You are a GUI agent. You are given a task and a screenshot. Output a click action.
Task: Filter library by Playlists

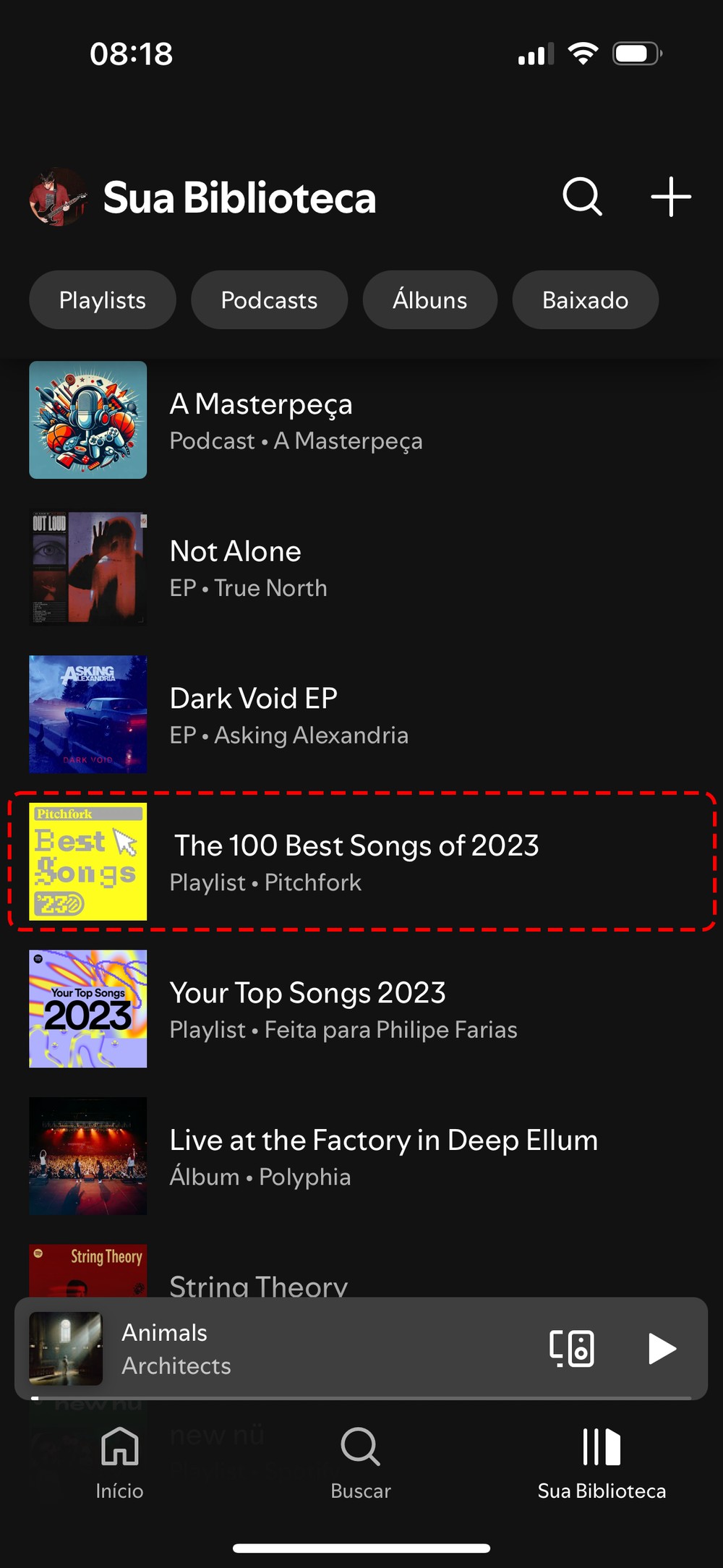[103, 300]
